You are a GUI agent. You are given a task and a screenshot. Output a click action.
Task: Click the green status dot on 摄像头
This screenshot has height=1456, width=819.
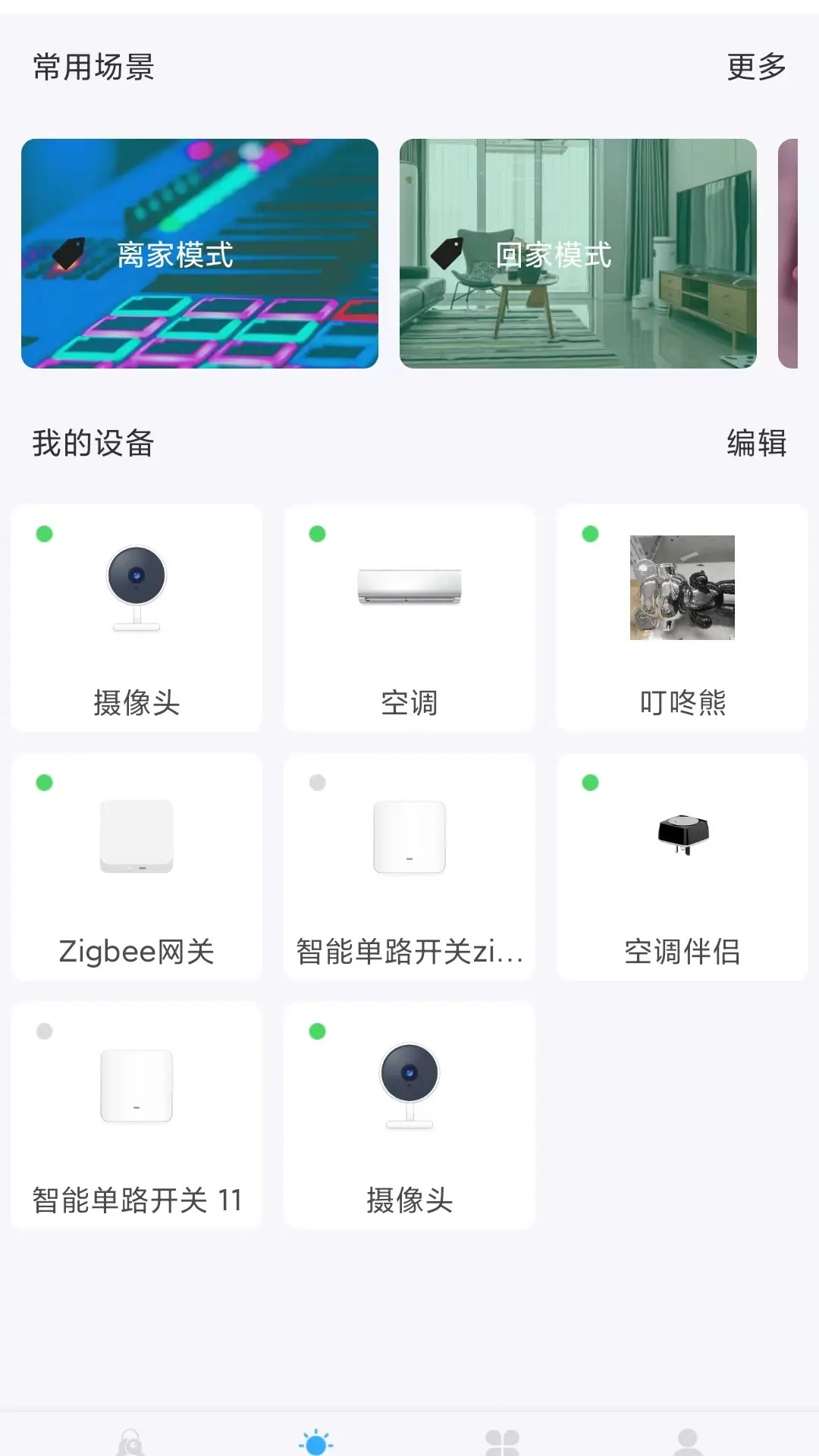tap(45, 535)
